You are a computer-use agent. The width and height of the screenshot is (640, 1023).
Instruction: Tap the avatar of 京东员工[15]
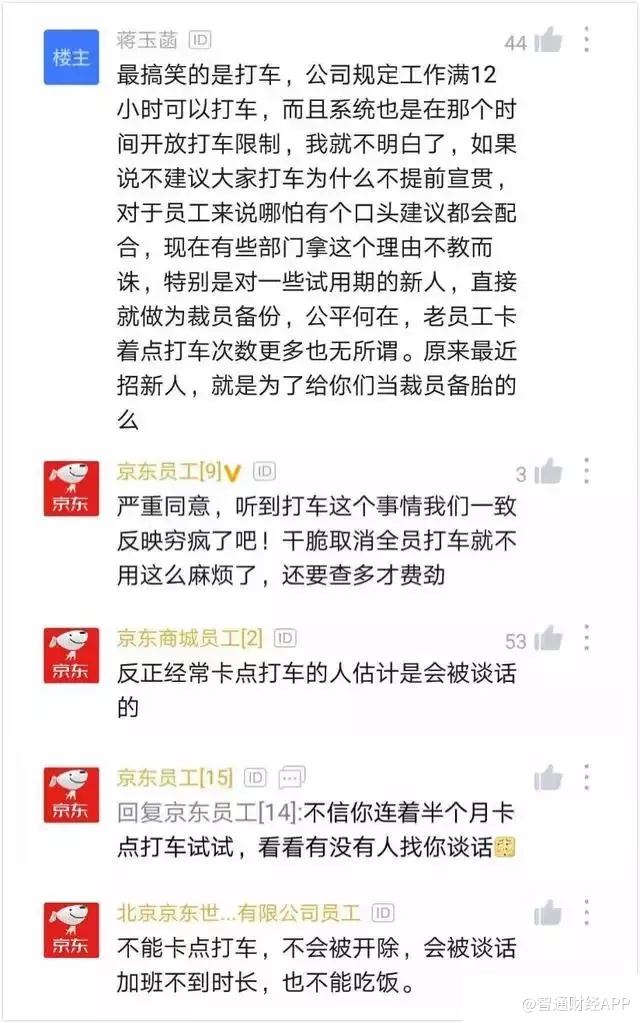pyautogui.click(x=72, y=794)
